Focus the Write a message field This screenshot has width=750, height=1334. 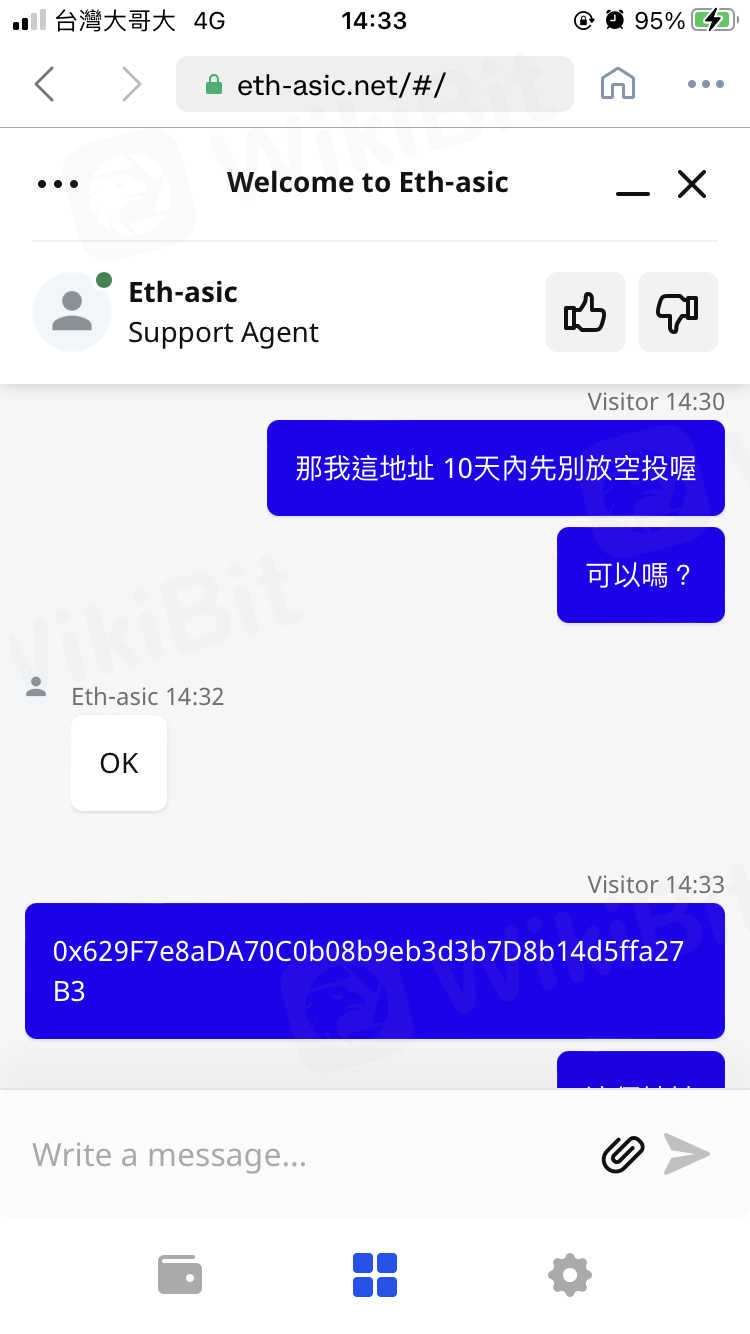coord(300,1155)
